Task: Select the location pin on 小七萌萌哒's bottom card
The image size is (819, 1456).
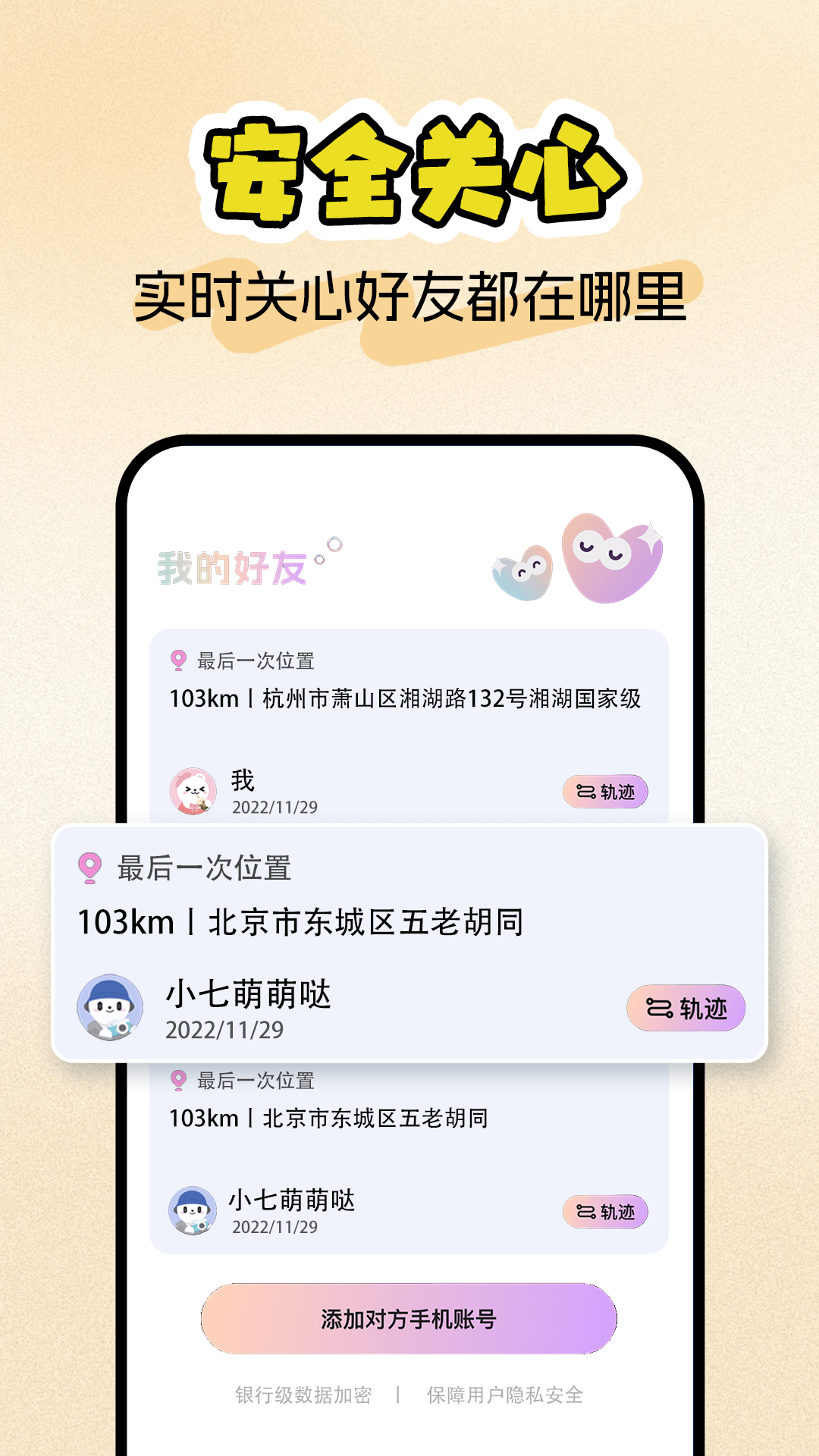Action: [x=180, y=1078]
